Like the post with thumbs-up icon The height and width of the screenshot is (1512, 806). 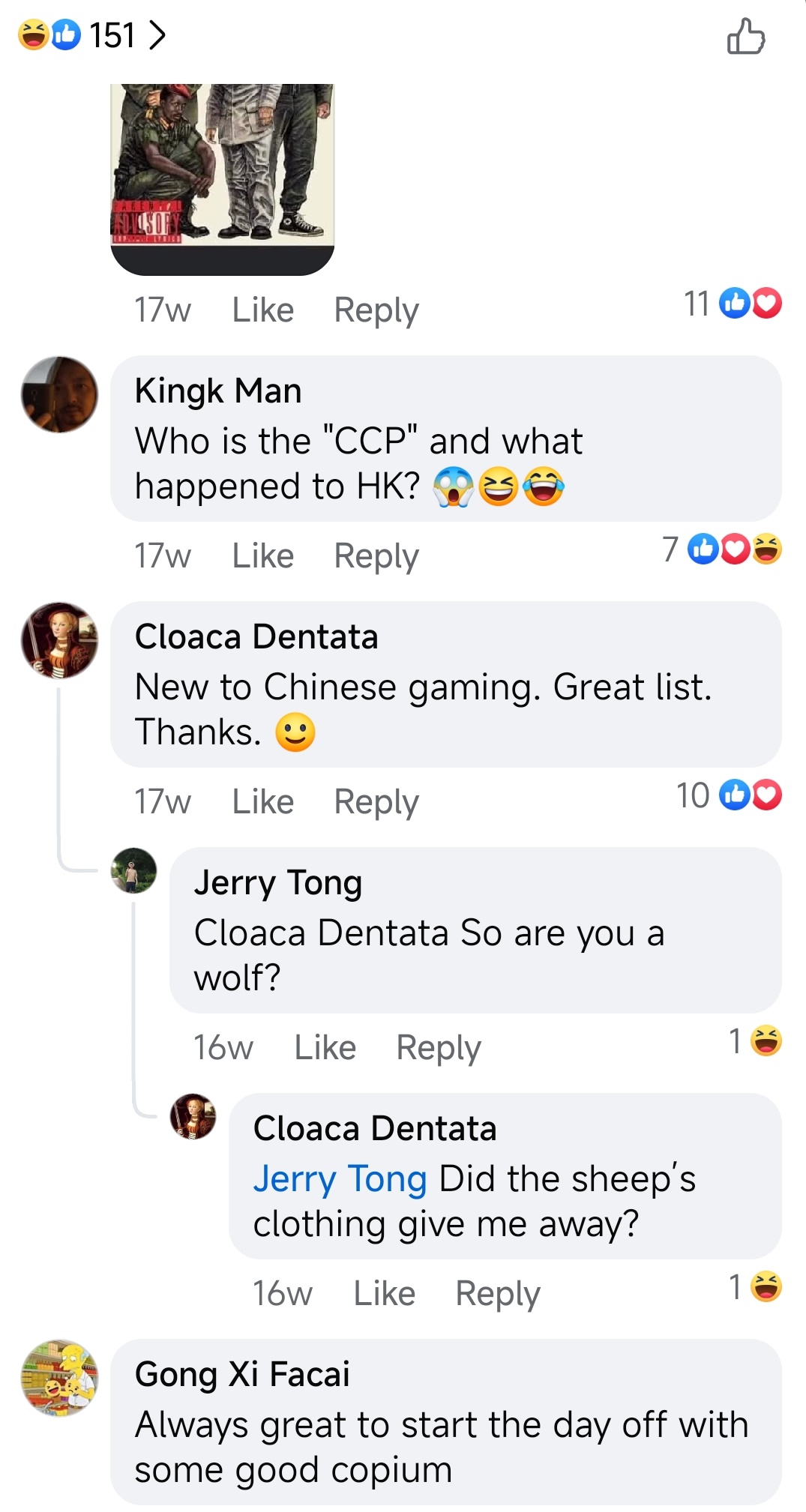(x=745, y=36)
